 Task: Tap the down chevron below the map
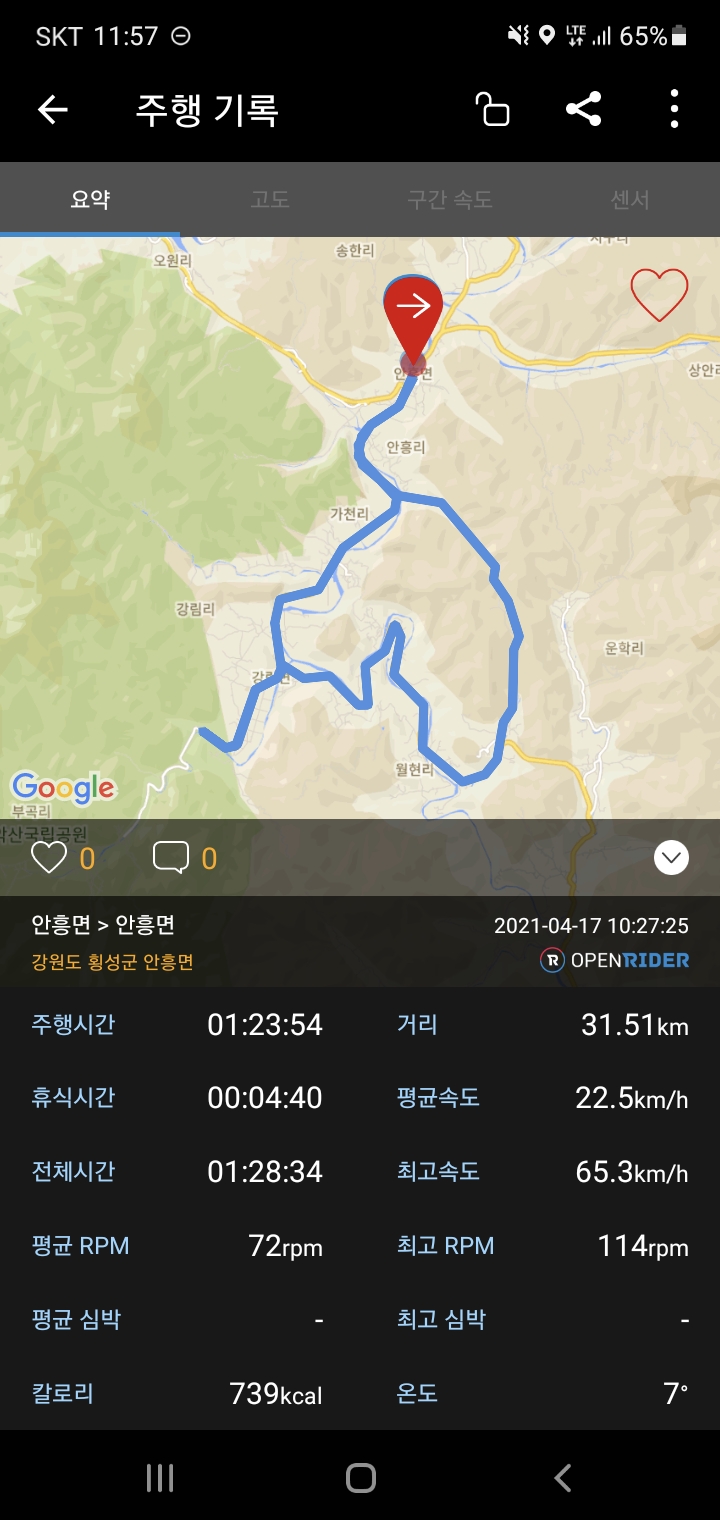(671, 858)
